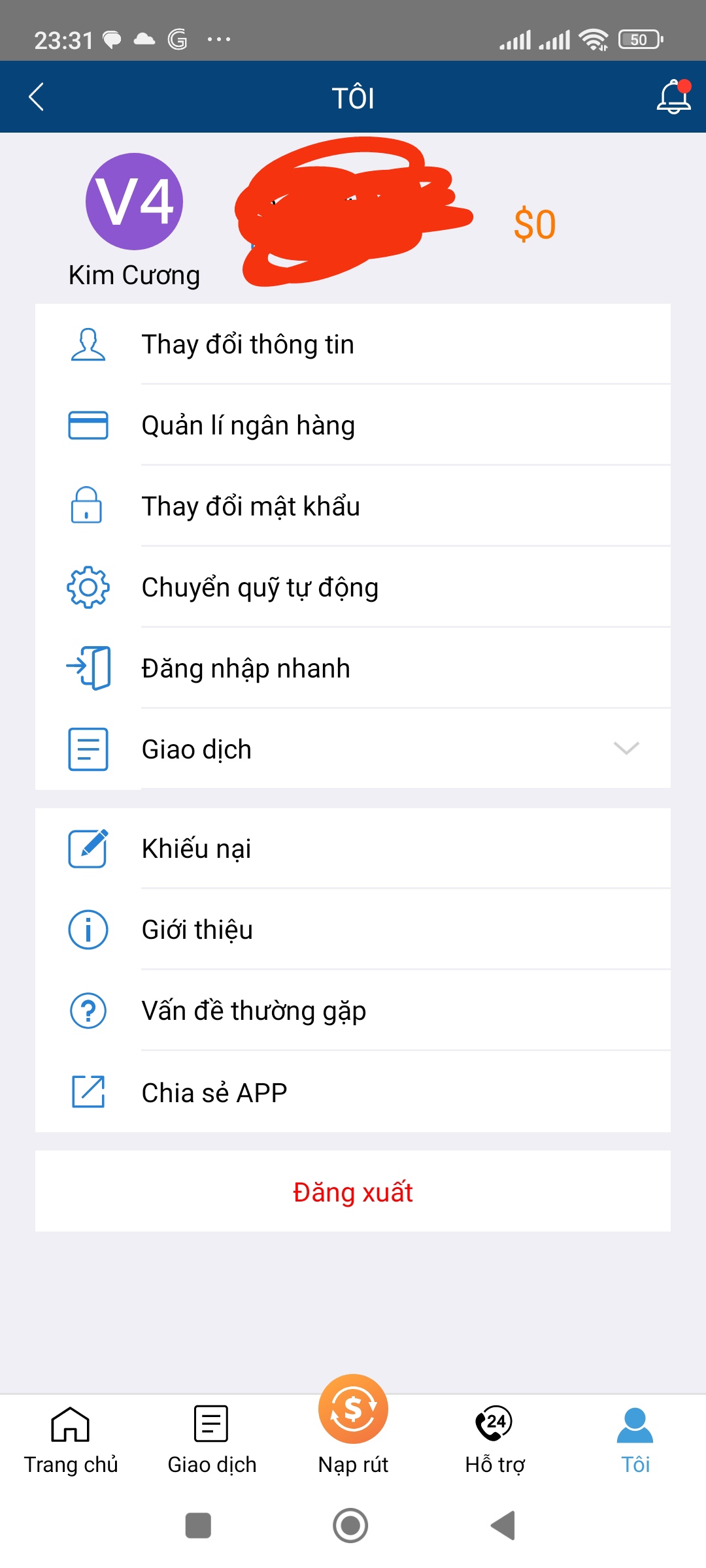The height and width of the screenshot is (1568, 706).
Task: Select Chia sẻ APP
Action: [x=353, y=1092]
